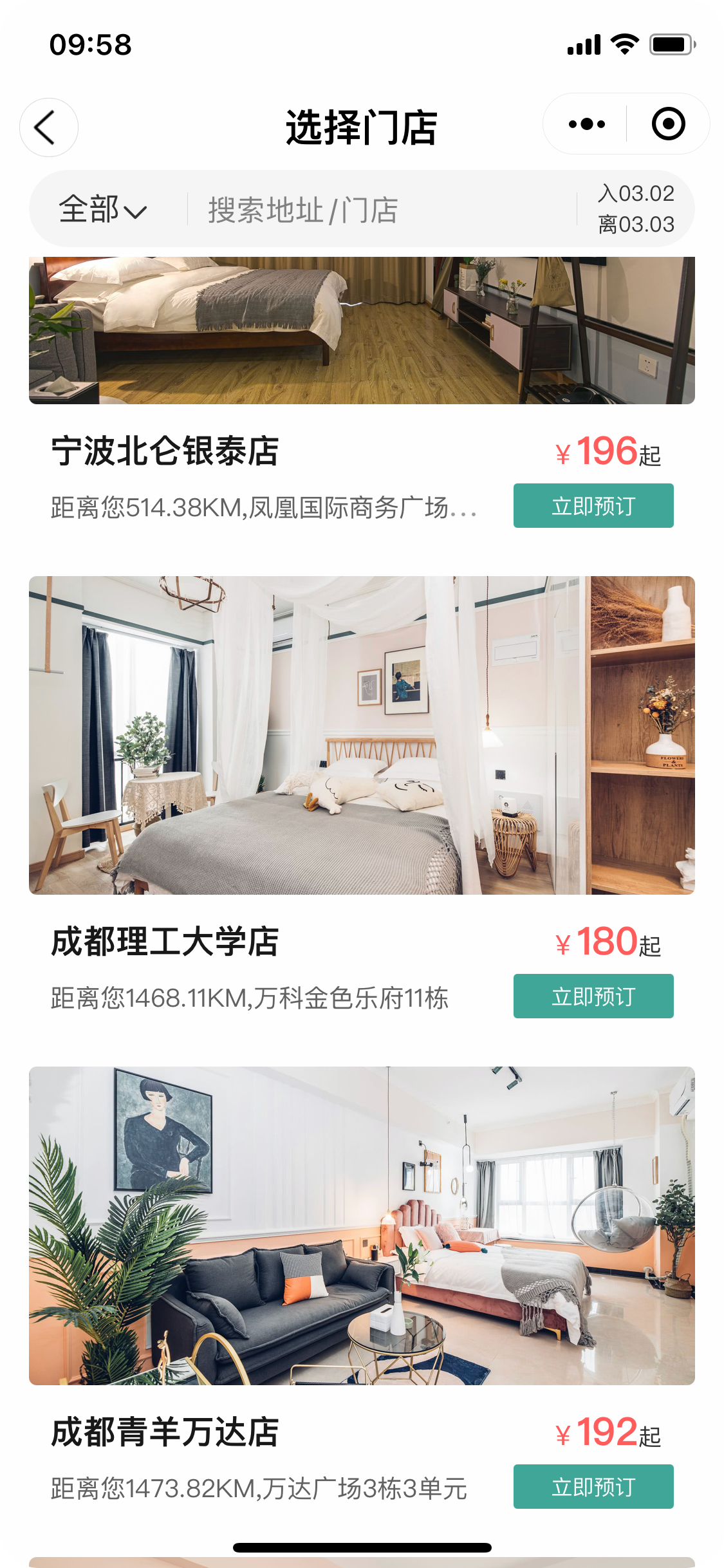Book 宁波北仑银泰店 with 立即预订
The width and height of the screenshot is (724, 1568).
[593, 506]
